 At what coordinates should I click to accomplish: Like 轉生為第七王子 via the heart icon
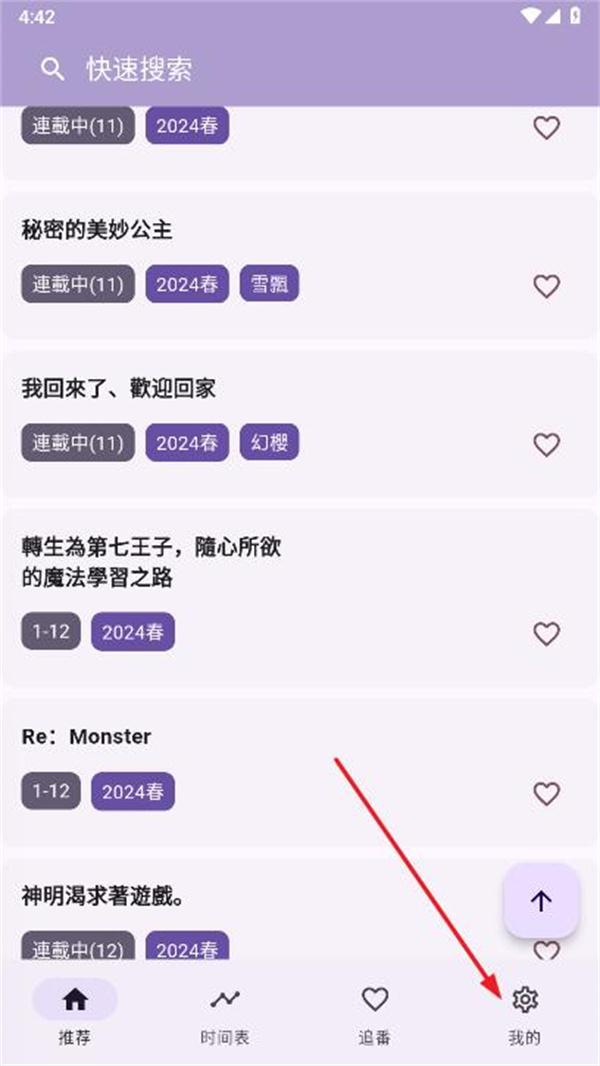click(546, 633)
